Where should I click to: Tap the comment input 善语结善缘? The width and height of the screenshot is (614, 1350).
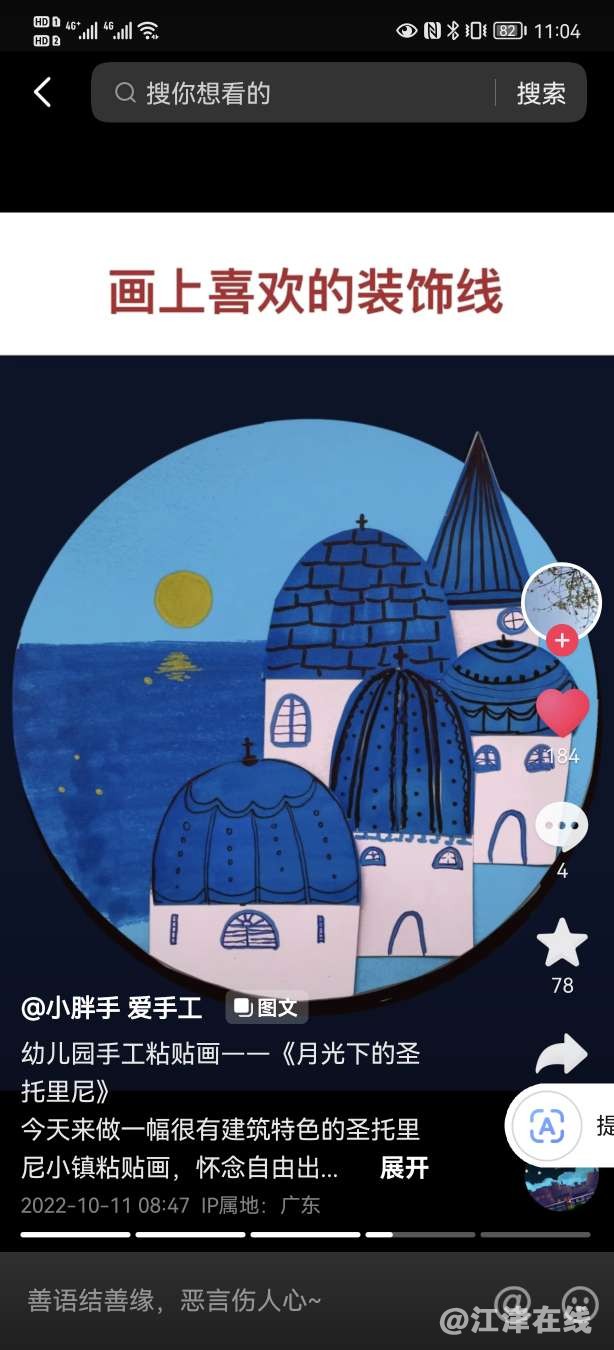click(200, 1300)
